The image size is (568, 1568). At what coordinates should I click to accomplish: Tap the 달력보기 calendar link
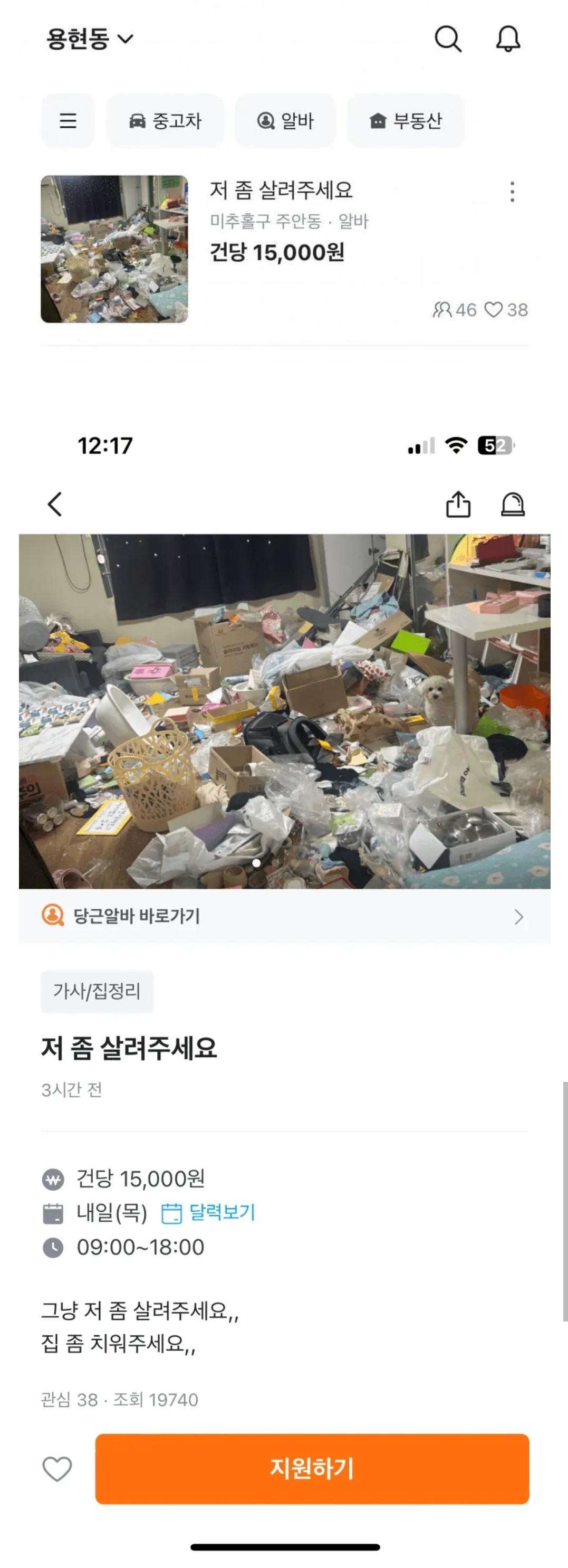[x=209, y=1212]
